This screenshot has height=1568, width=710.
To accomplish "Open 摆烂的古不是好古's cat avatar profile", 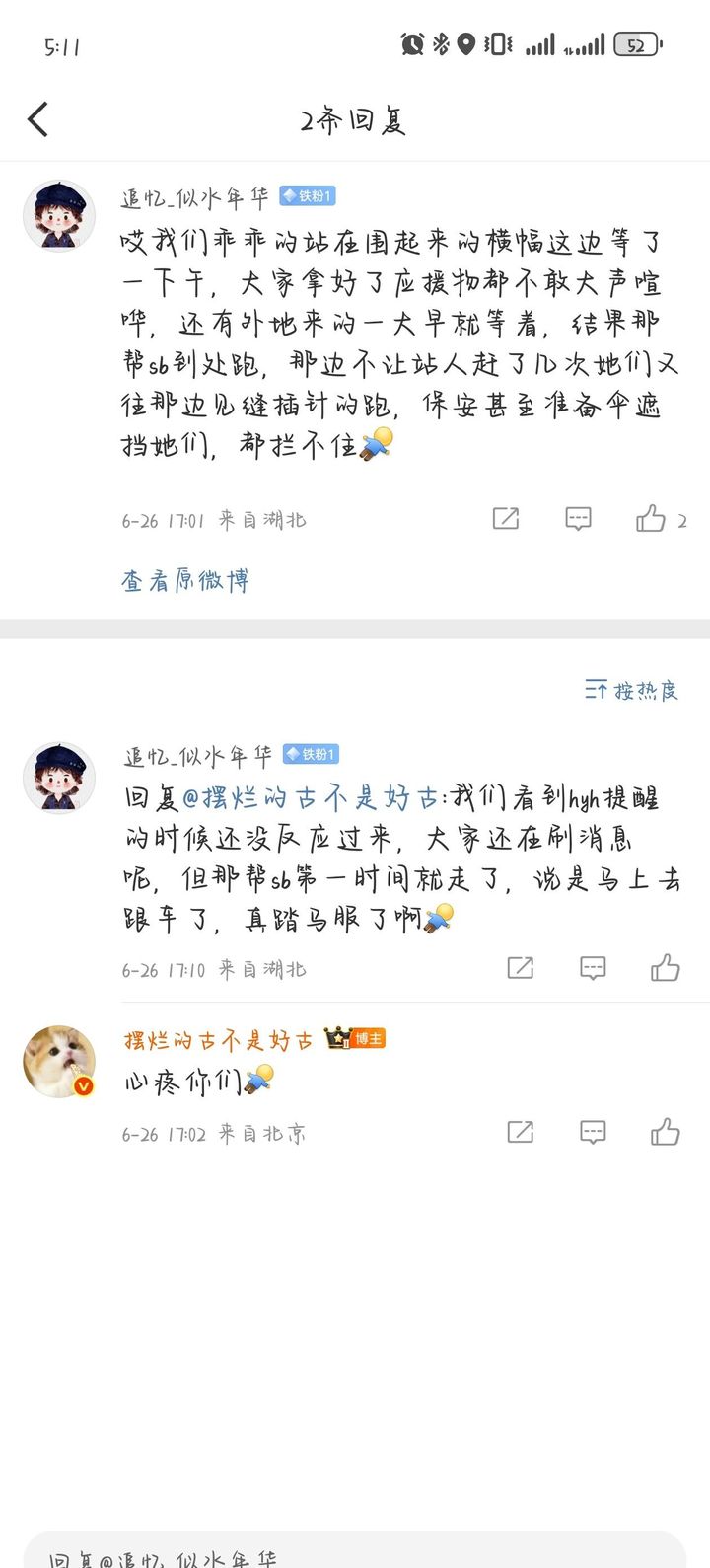I will point(59,1061).
